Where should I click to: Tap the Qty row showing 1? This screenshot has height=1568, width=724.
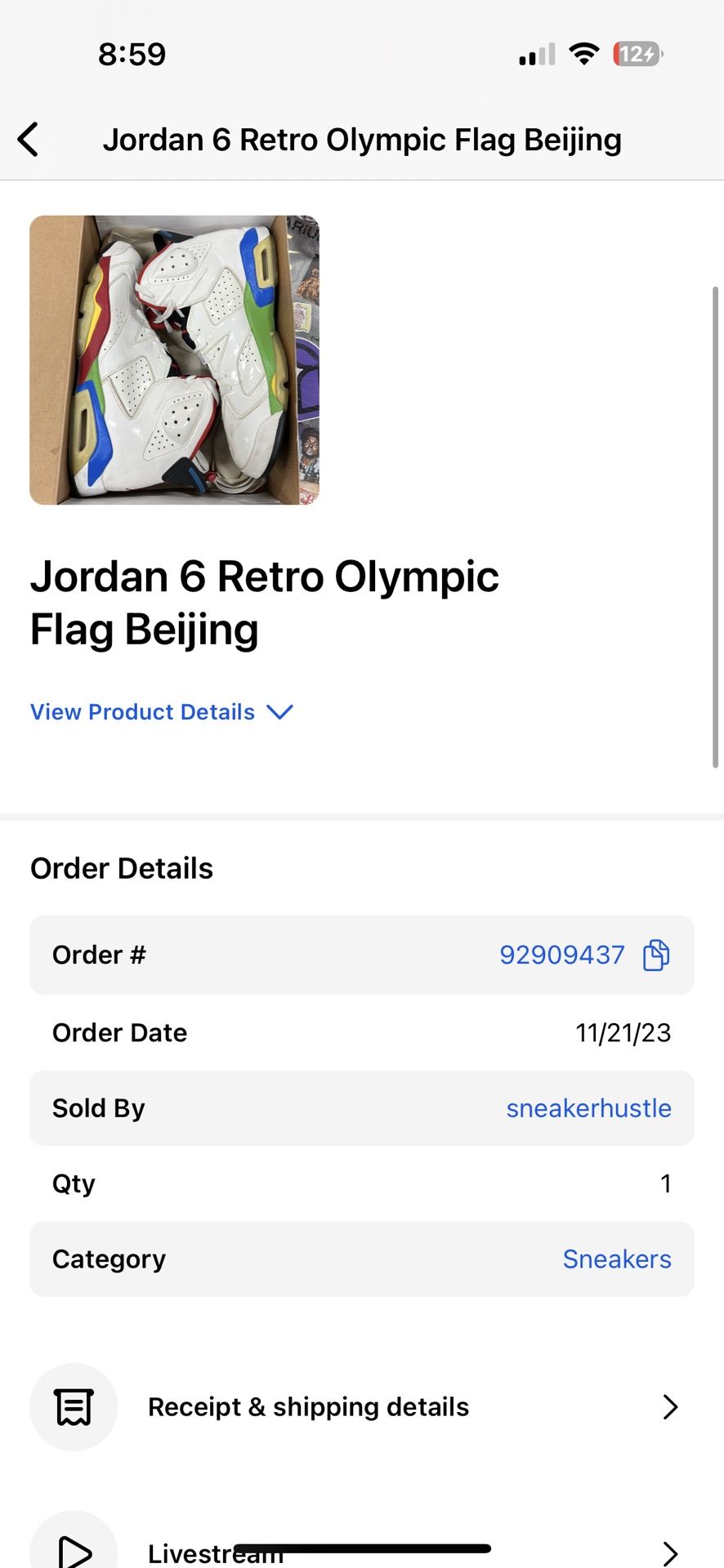[362, 1183]
